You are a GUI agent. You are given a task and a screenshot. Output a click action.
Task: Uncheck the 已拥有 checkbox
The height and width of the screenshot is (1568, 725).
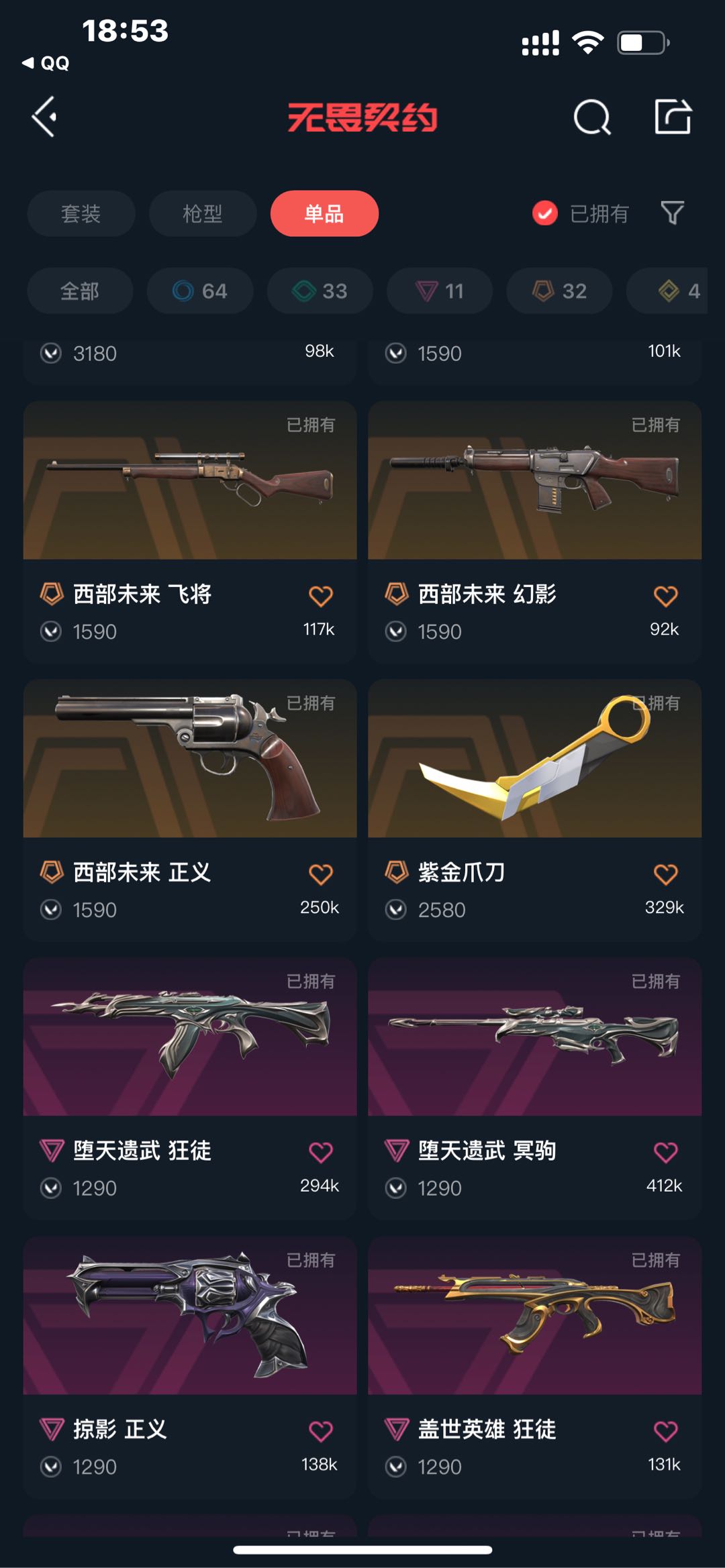pyautogui.click(x=544, y=213)
